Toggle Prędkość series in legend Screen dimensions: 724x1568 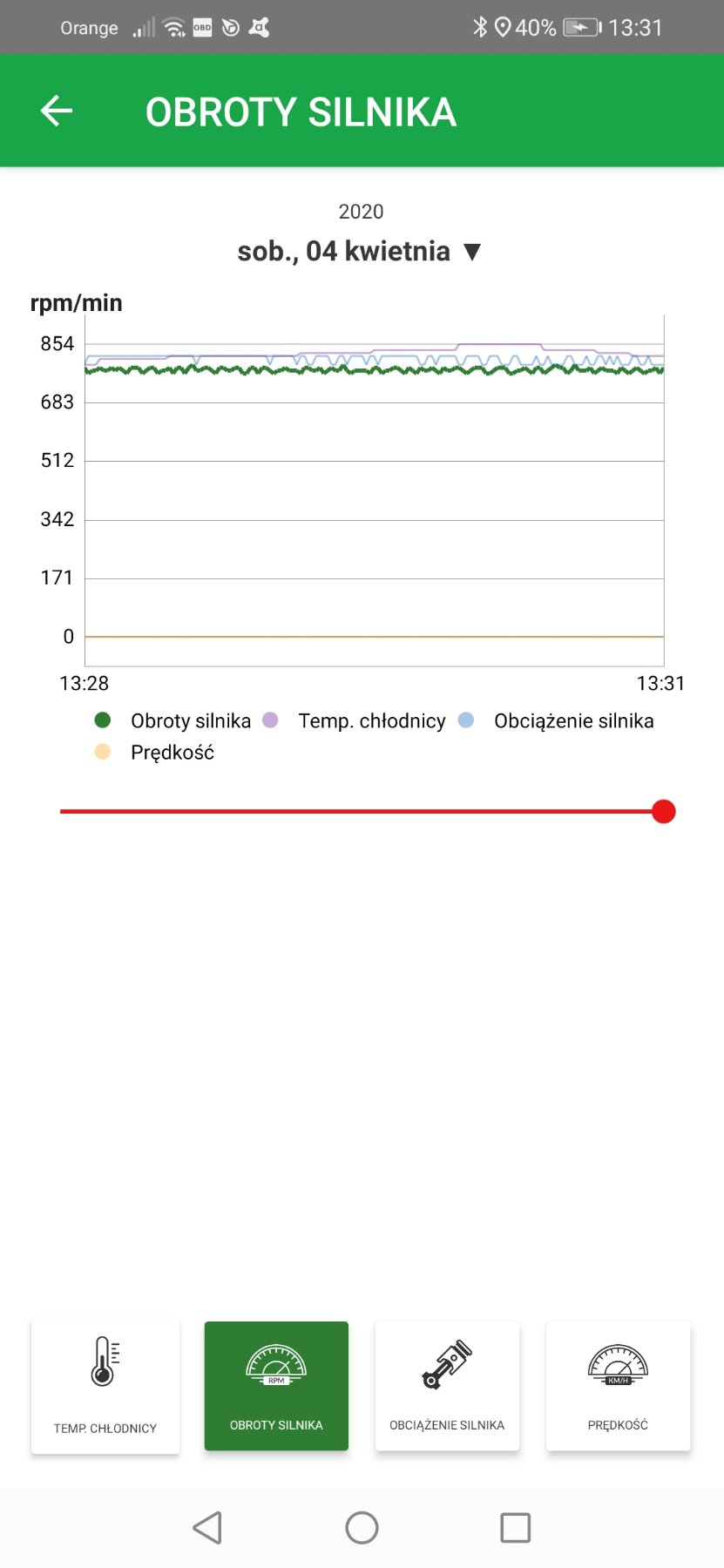(x=155, y=752)
